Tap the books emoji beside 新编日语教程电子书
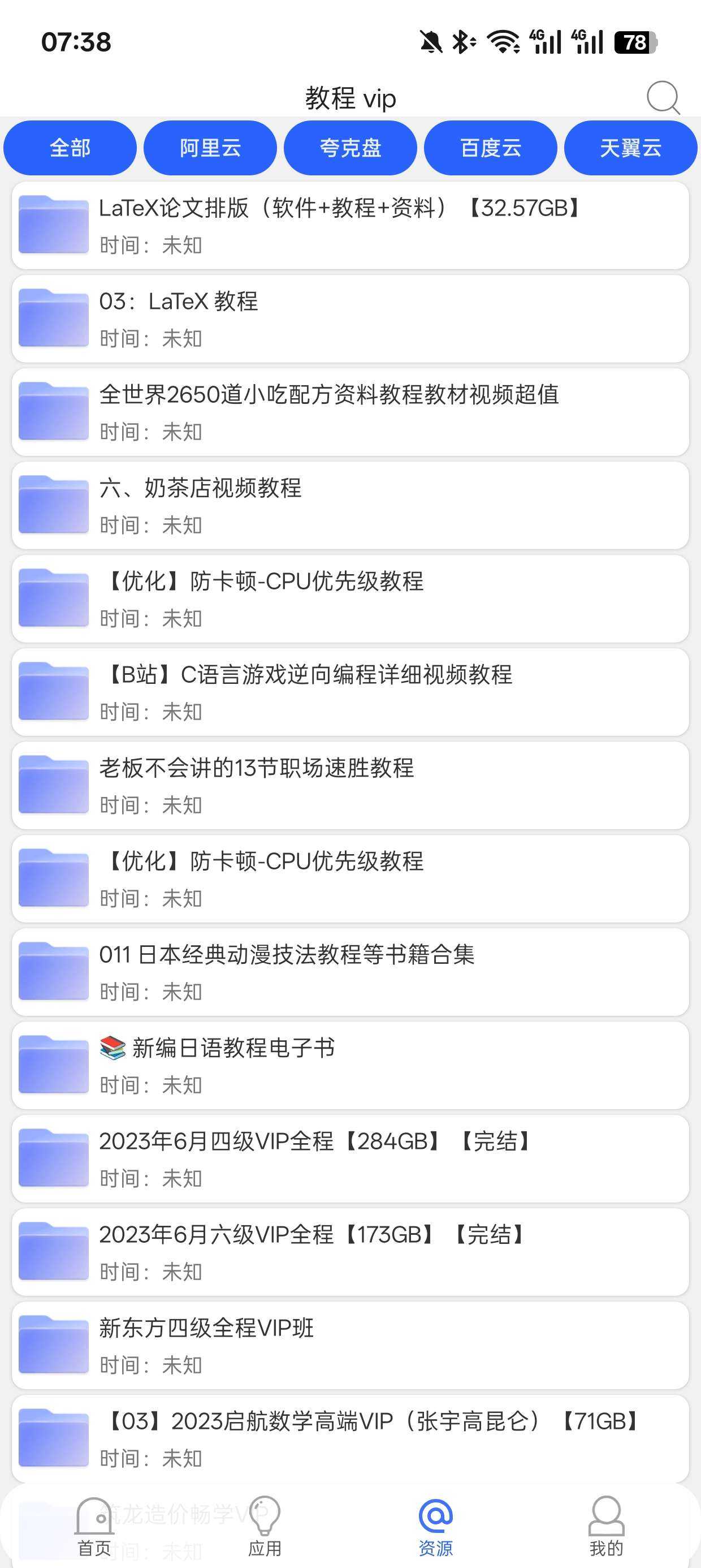The height and width of the screenshot is (1568, 701). tap(112, 1048)
